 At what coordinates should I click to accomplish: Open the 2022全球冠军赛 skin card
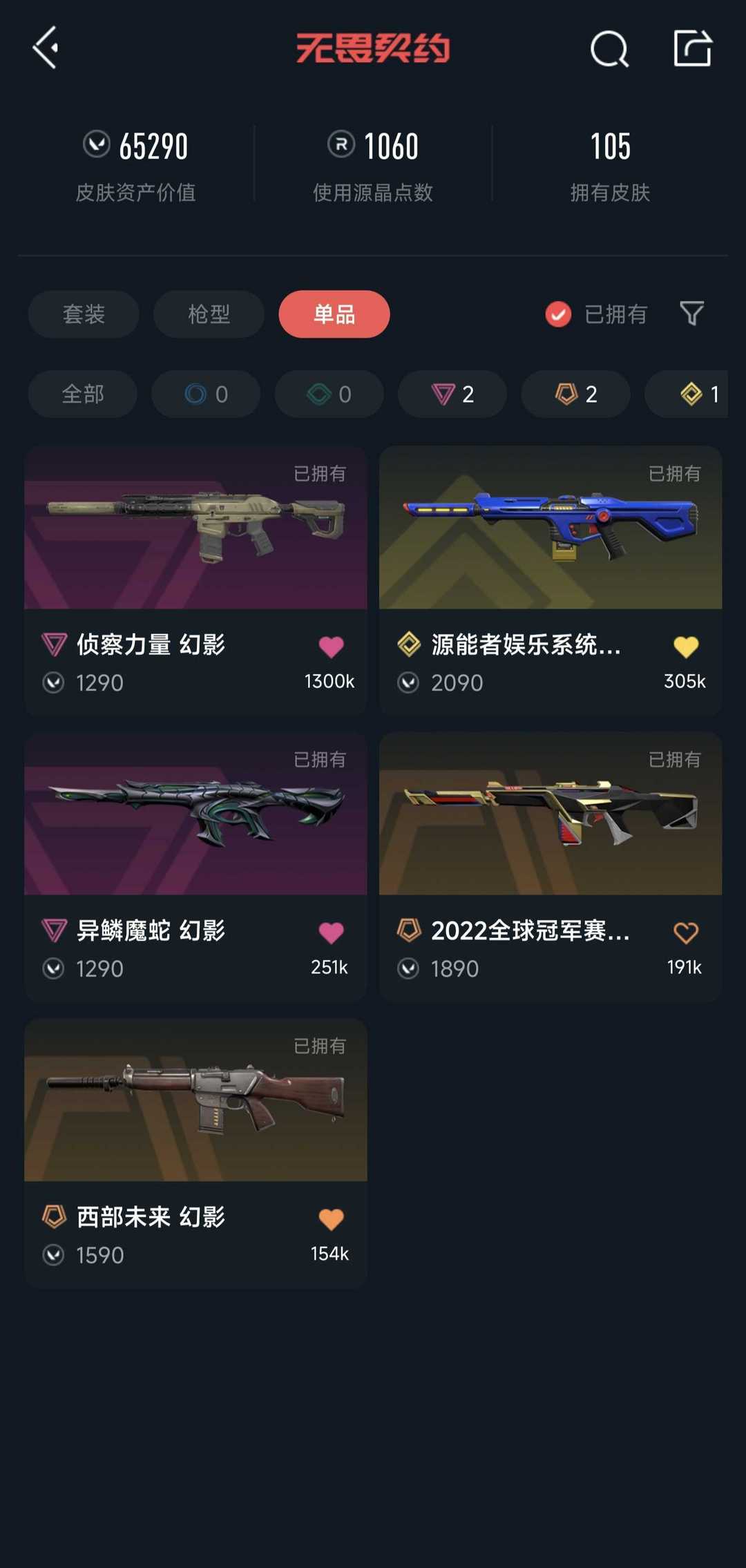pyautogui.click(x=551, y=867)
